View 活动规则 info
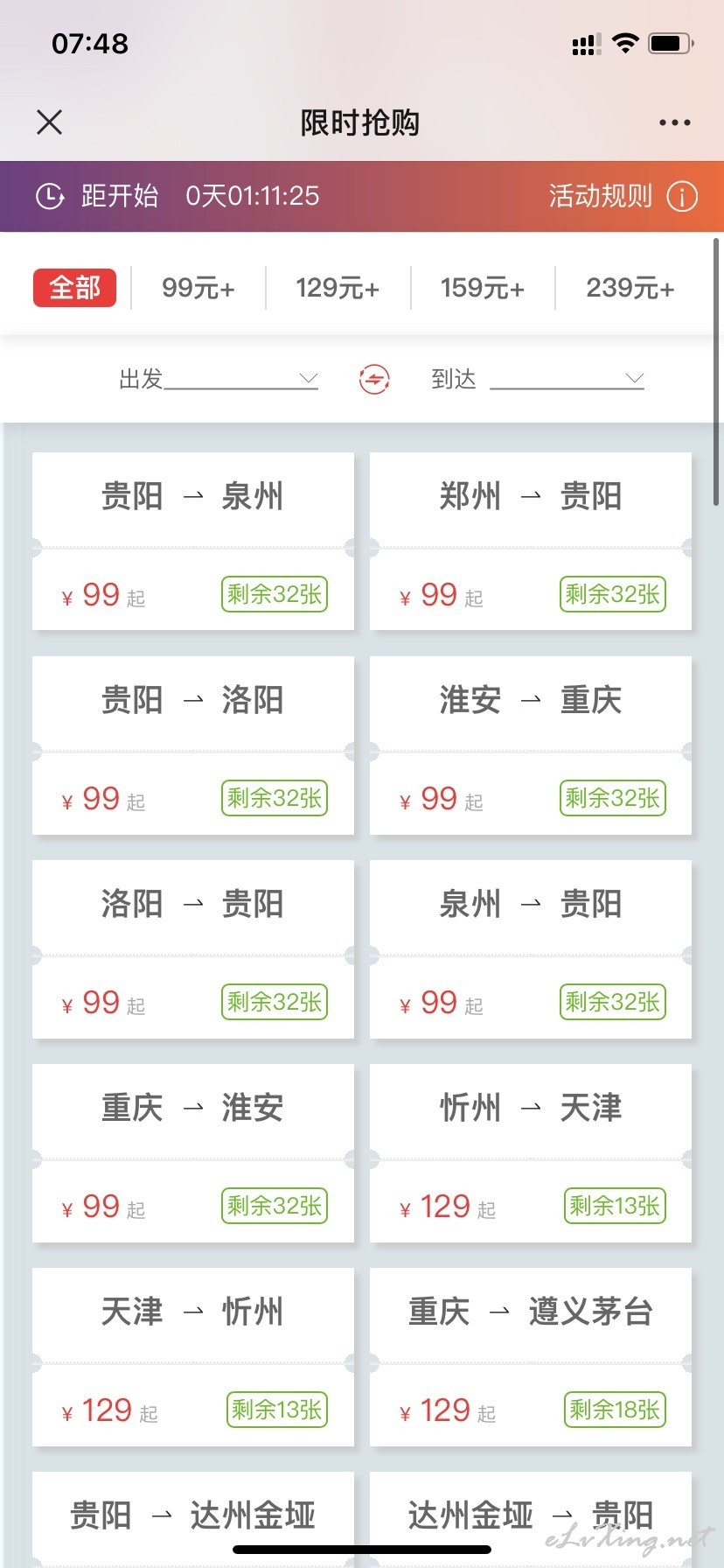The height and width of the screenshot is (1568, 724). (622, 196)
